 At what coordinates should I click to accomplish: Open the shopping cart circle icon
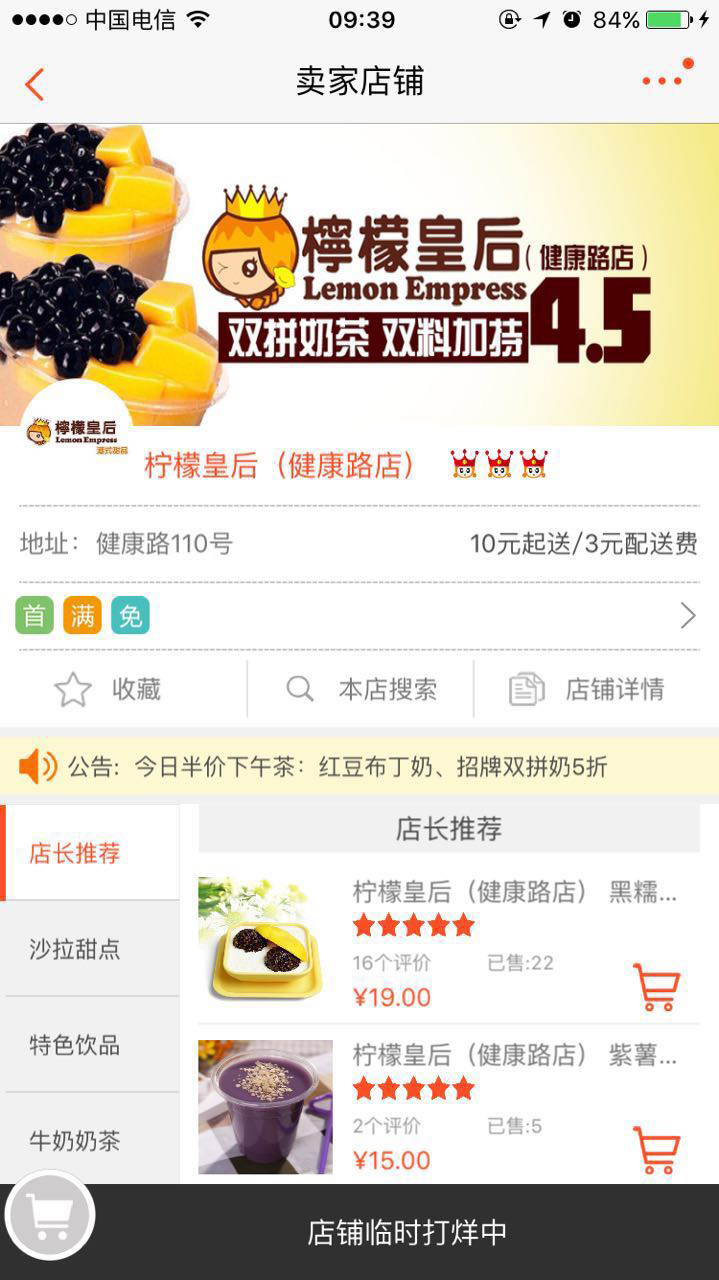[x=50, y=1216]
